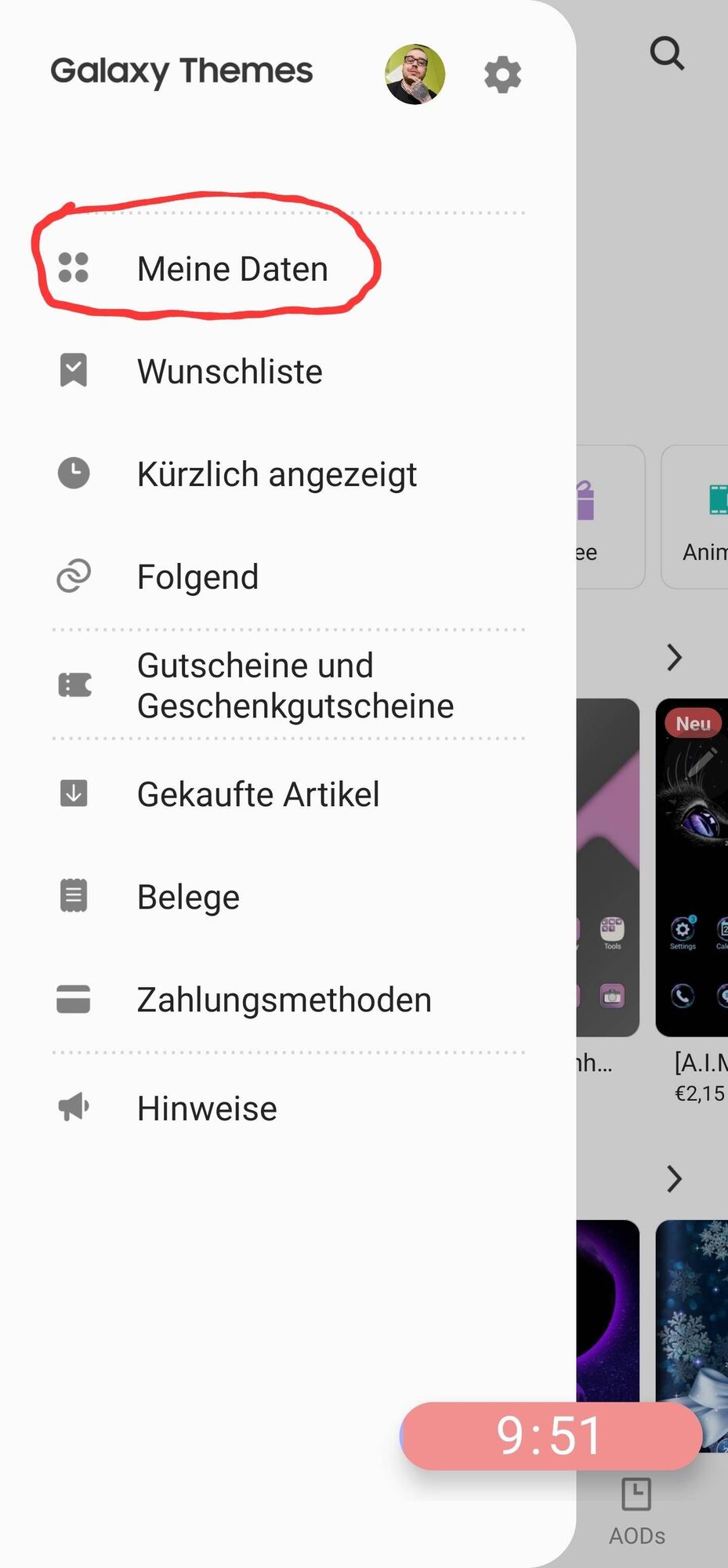Viewport: 728px width, 1568px height.
Task: Open Gutscheine und Geschenkgutscheine
Action: [295, 685]
